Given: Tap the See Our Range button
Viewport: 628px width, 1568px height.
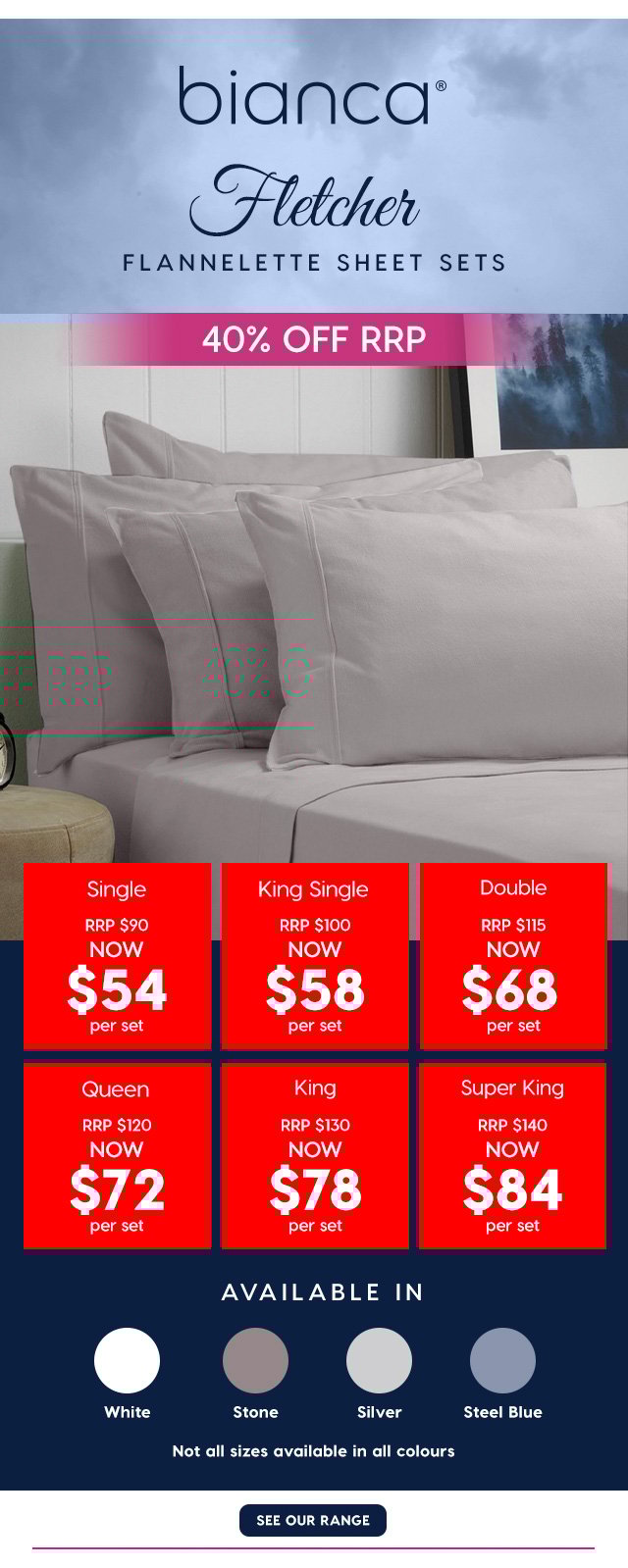Looking at the screenshot, I should click(x=313, y=1520).
